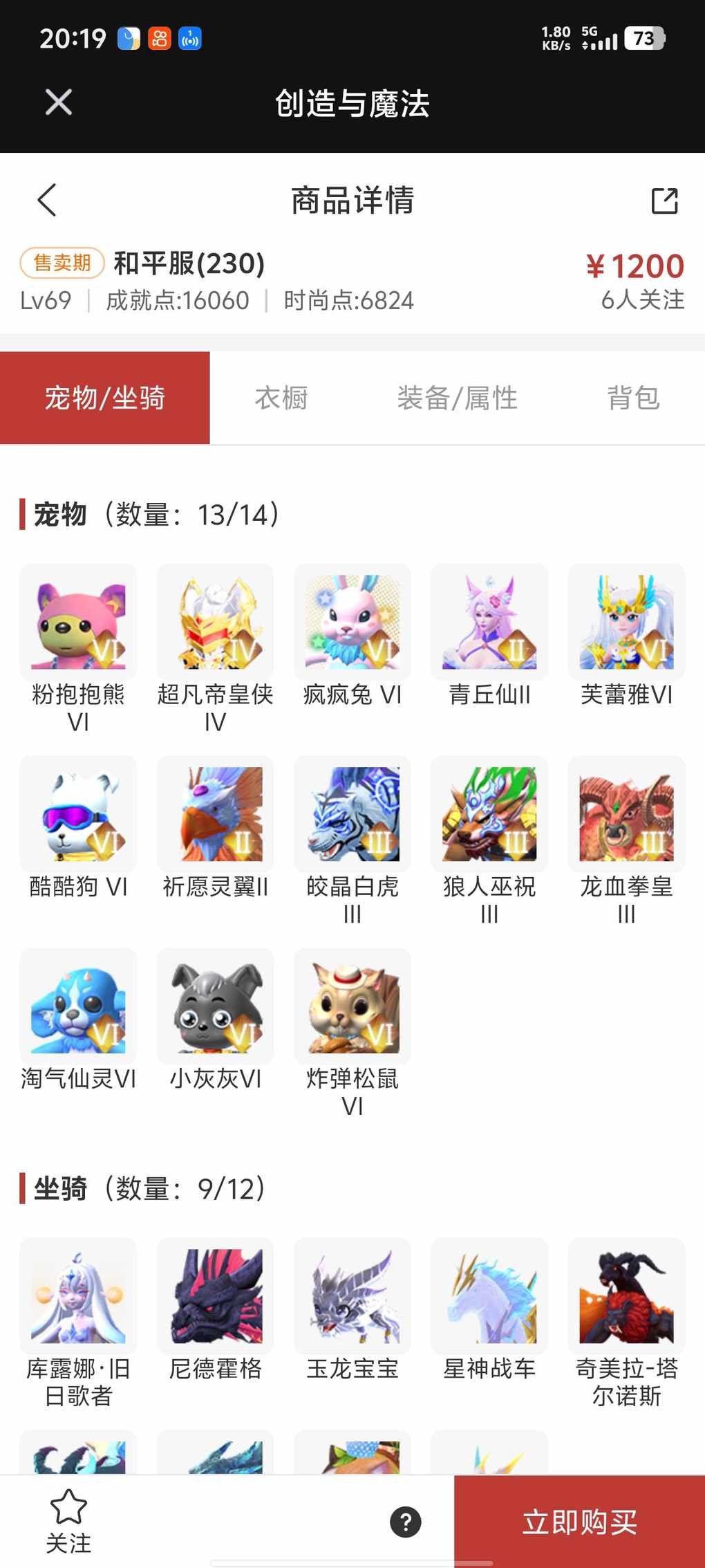Close the 创造与魔法 web page
This screenshot has width=705, height=1568.
[59, 102]
